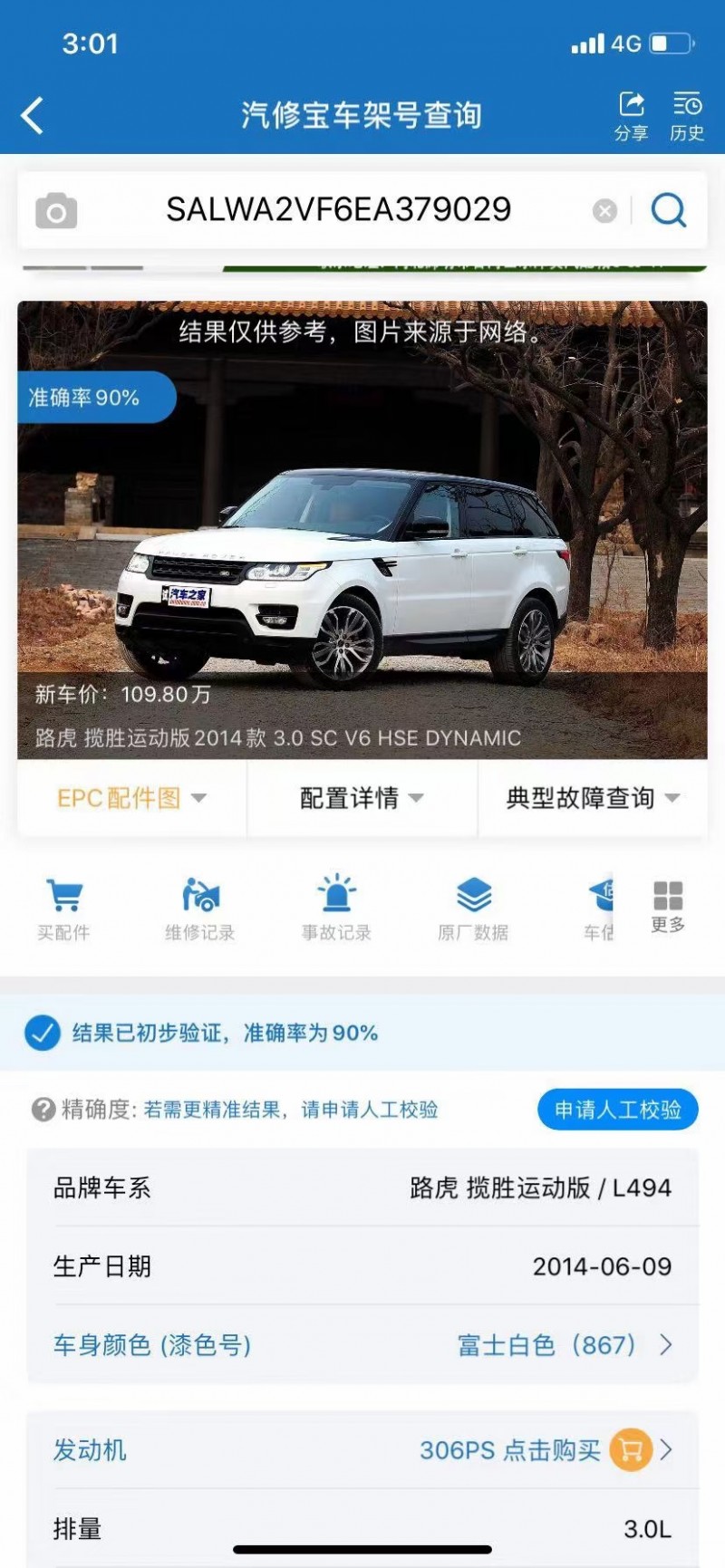Tap 申请人工校验 button

617,1110
